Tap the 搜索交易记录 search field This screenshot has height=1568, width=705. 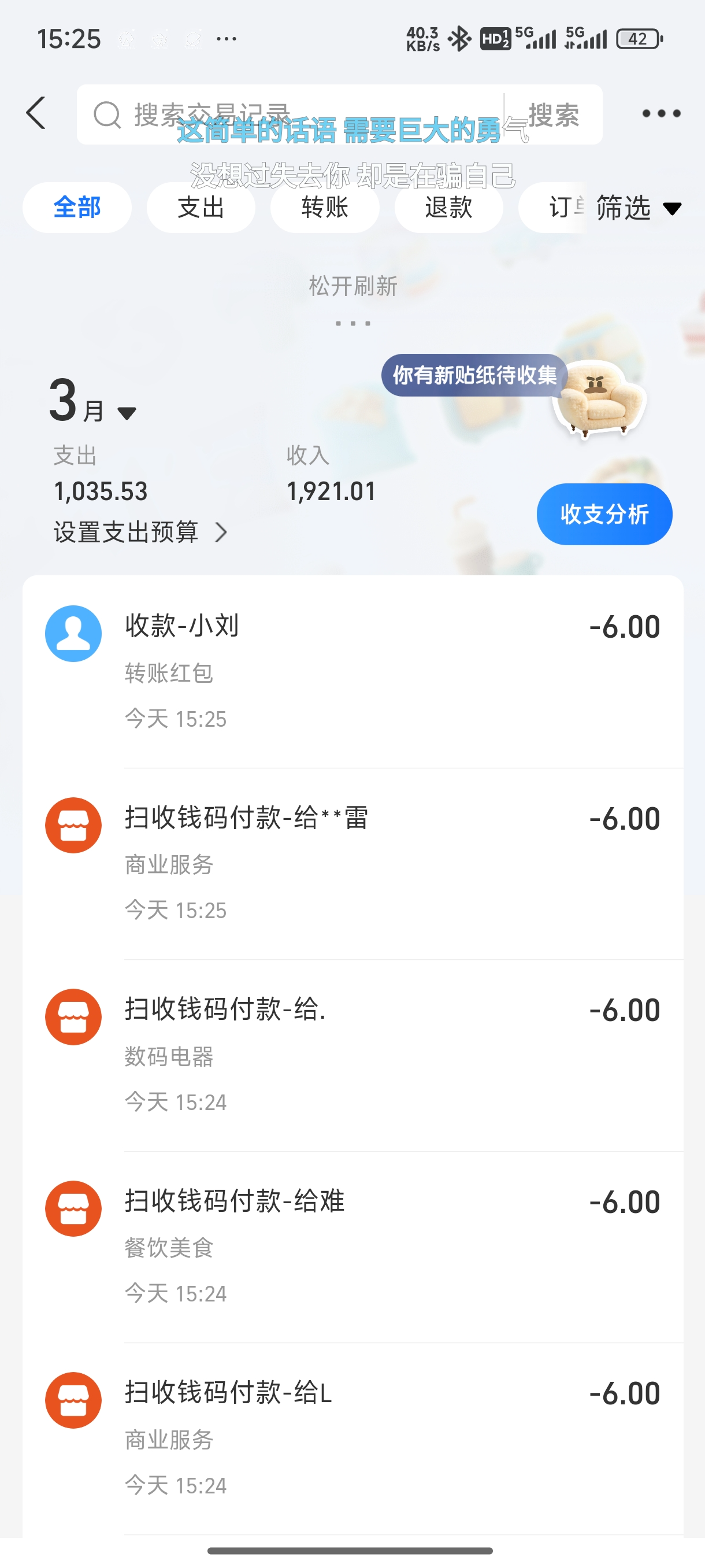point(292,114)
